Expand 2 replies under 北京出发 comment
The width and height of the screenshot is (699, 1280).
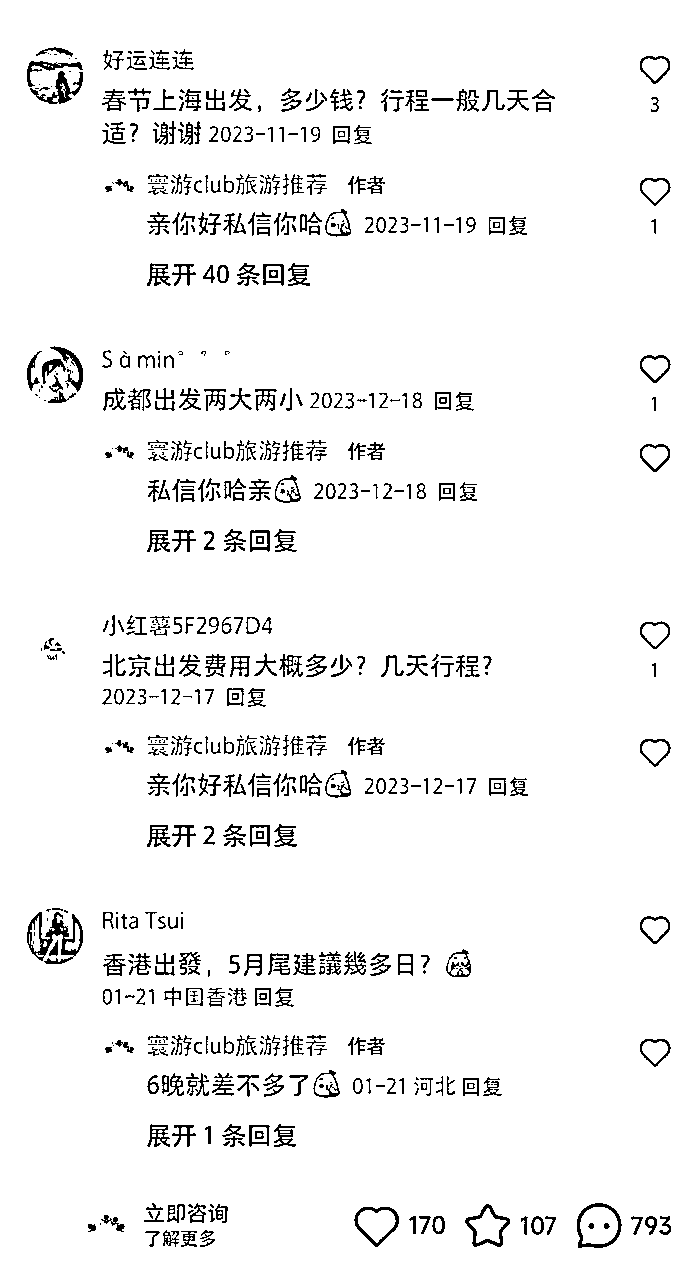222,835
